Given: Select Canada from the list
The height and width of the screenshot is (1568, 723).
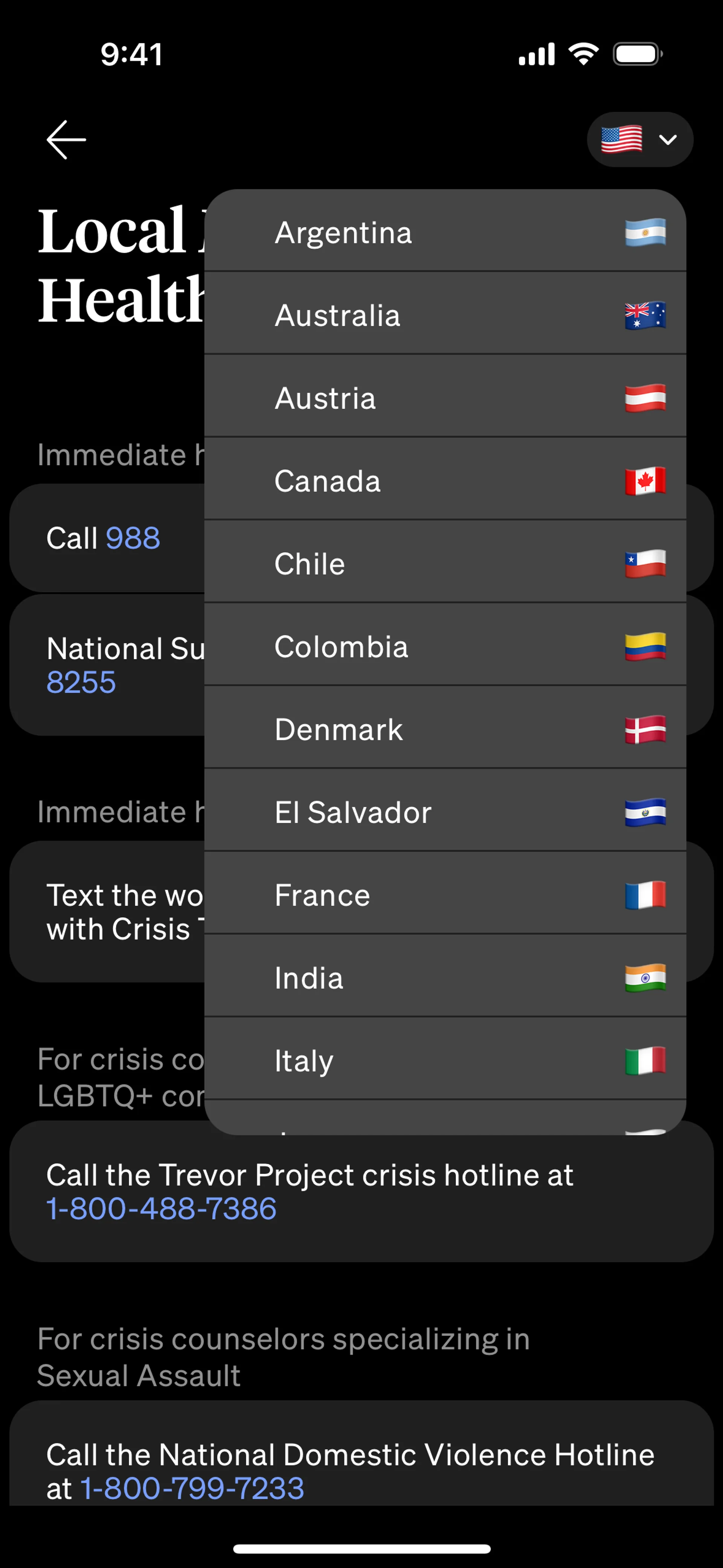Looking at the screenshot, I should click(445, 481).
